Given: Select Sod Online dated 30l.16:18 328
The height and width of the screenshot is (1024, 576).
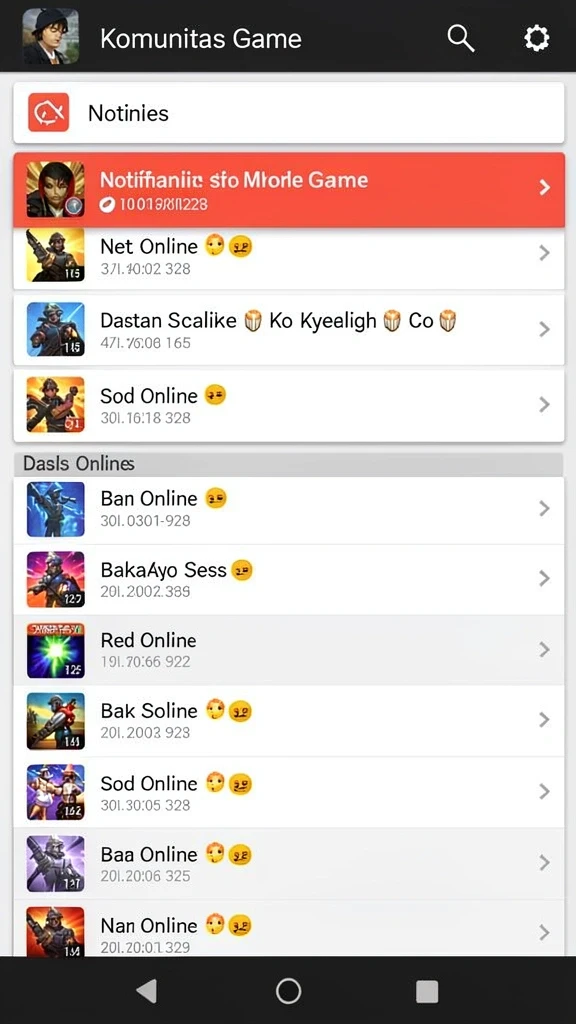Looking at the screenshot, I should 289,406.
